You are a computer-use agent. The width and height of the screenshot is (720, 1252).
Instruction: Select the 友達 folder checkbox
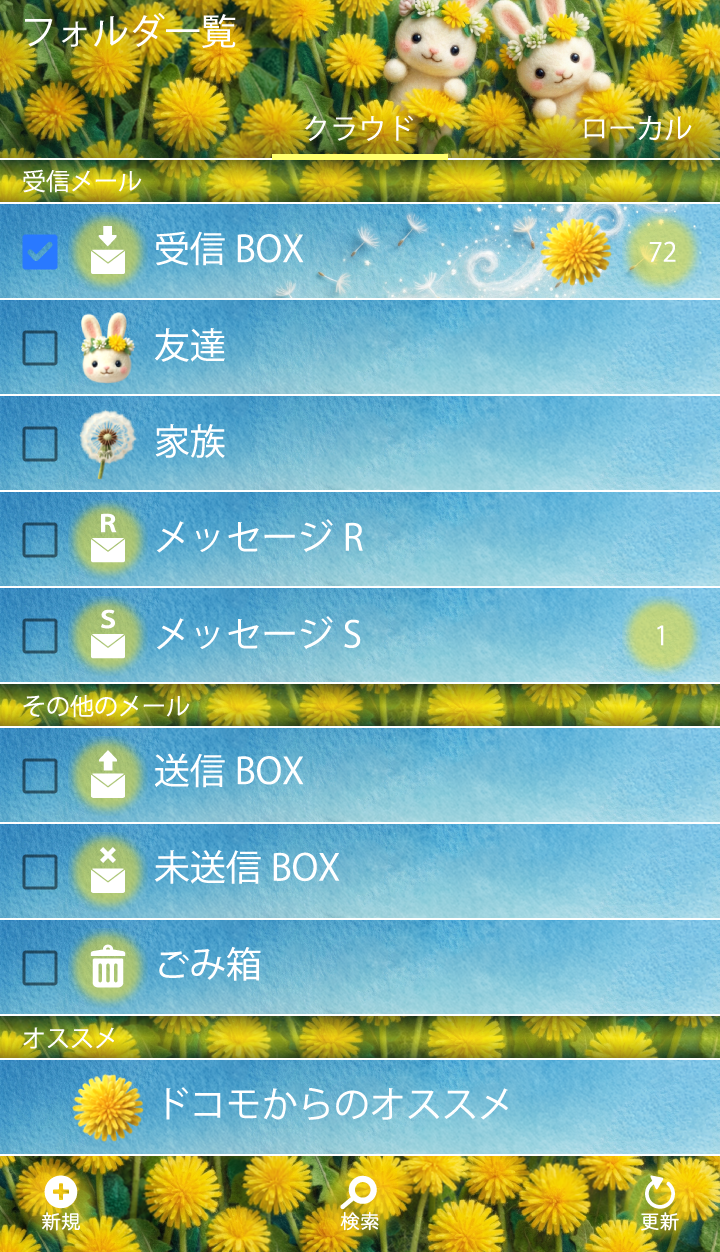tap(40, 348)
